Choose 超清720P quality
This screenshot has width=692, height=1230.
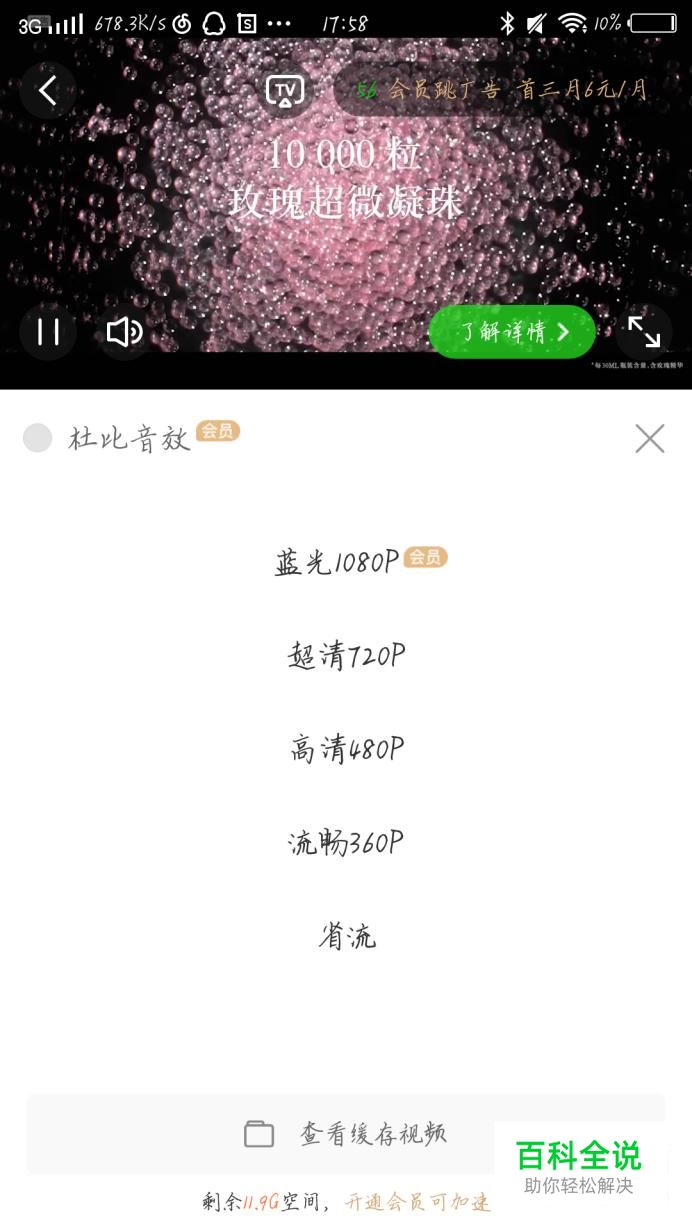click(x=346, y=656)
